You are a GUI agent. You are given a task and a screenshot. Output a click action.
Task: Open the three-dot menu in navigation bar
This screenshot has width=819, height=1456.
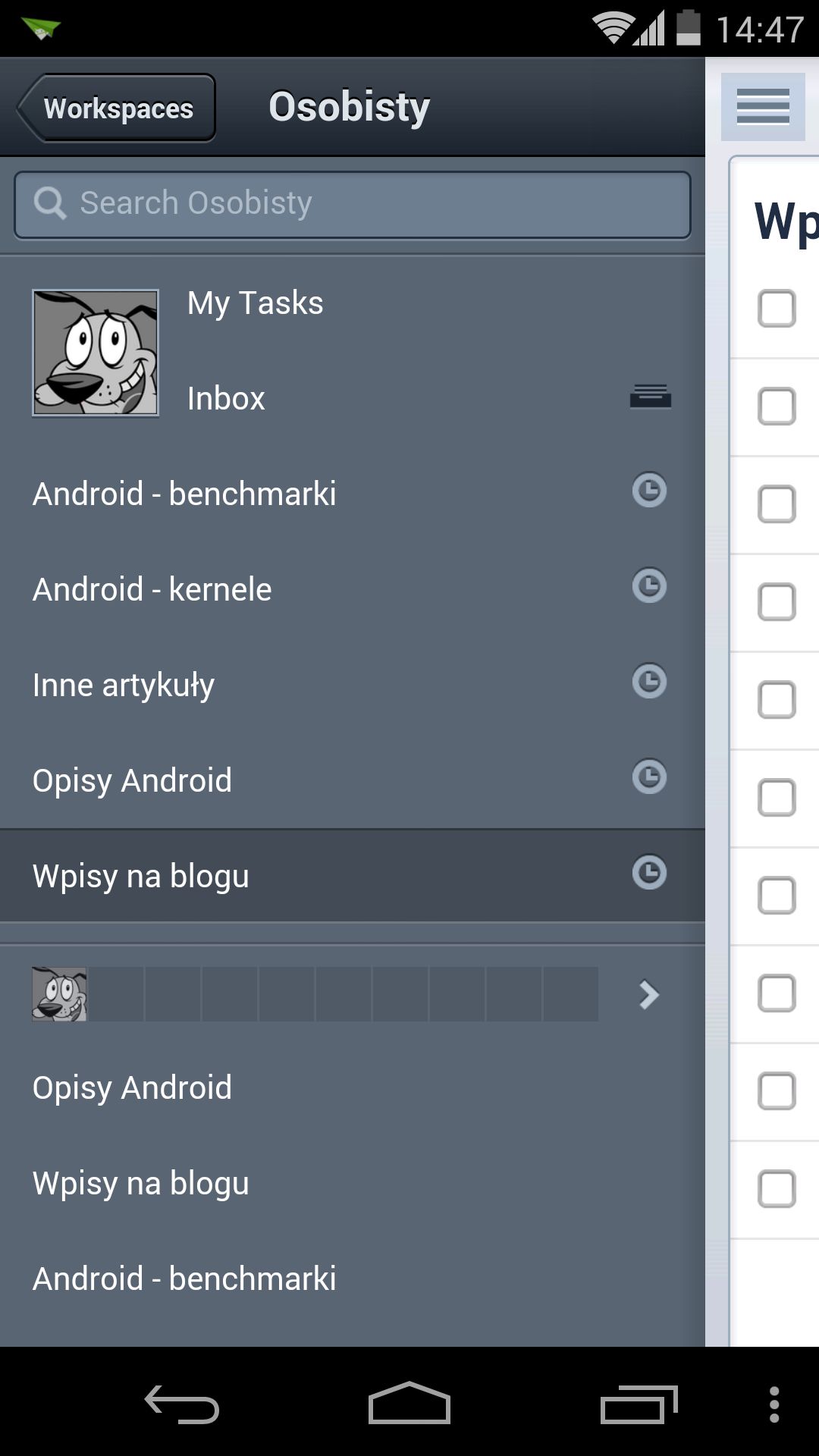pos(774,1404)
